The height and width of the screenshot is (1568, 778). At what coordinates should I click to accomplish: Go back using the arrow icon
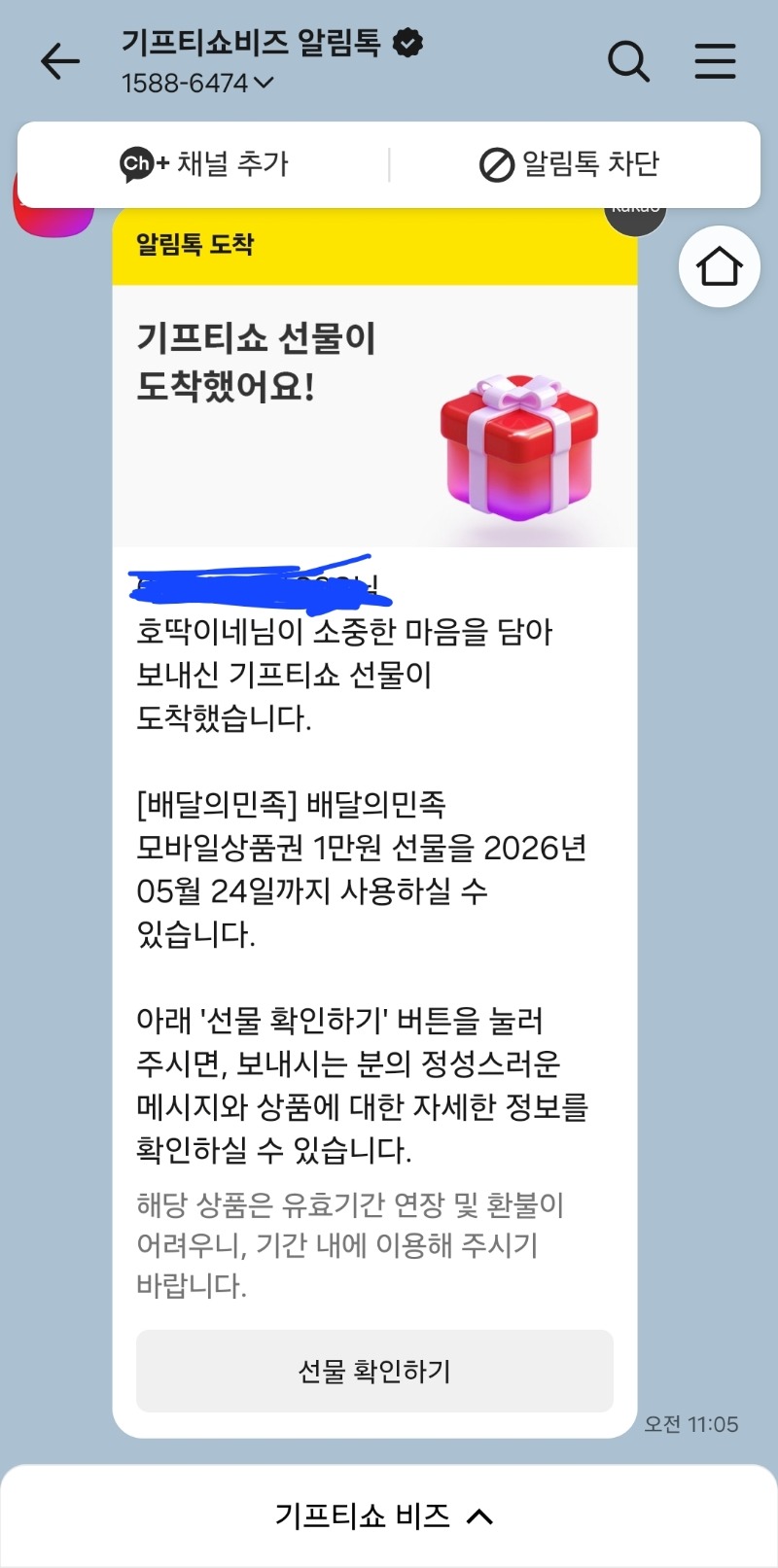tap(59, 62)
